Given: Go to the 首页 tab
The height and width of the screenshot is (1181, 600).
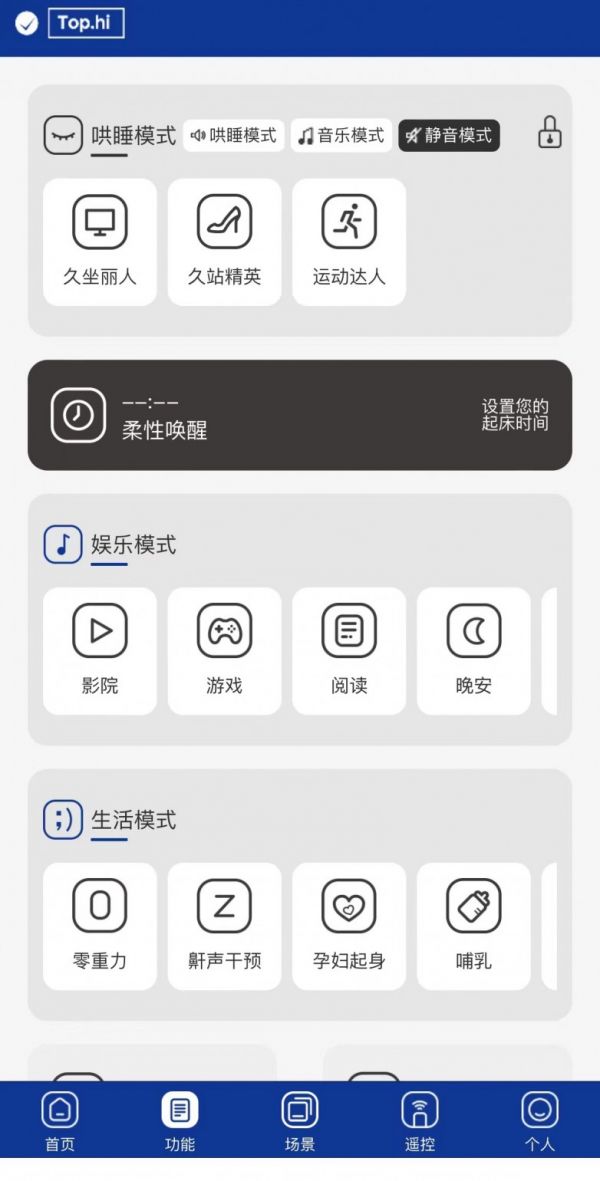Looking at the screenshot, I should pyautogui.click(x=60, y=1120).
